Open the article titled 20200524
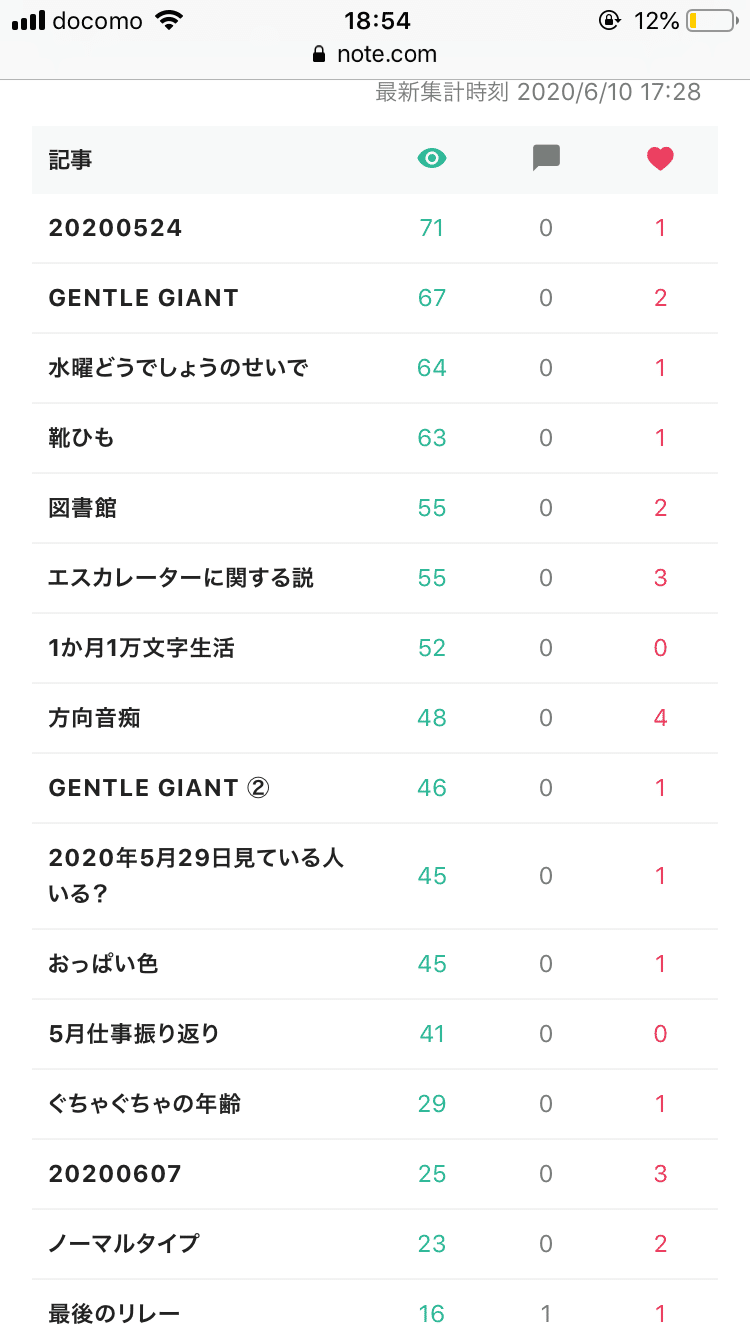750x1334 pixels. point(115,228)
